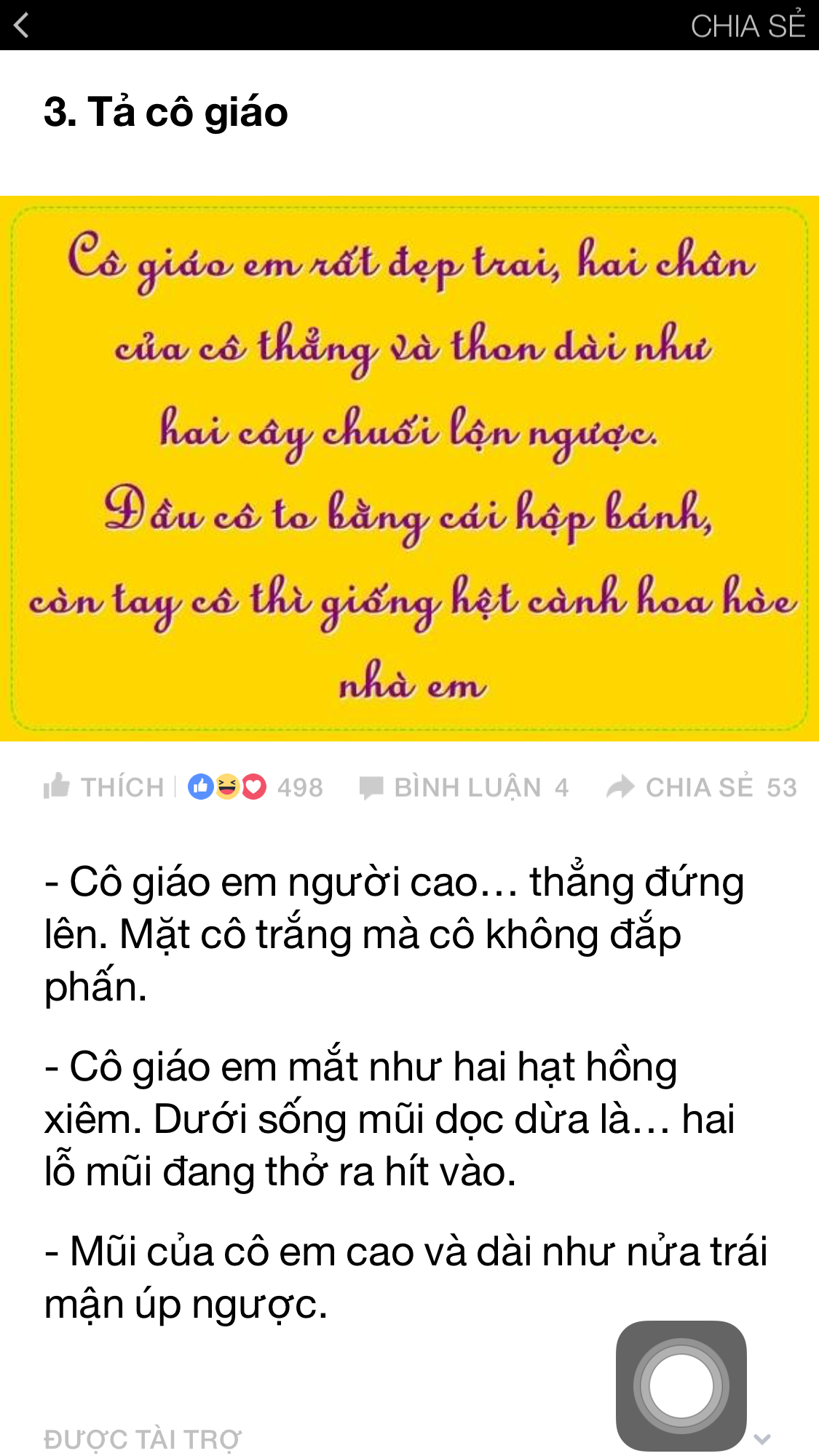Open BÌNH LUẬN comments
Screen dimensions: 819x1456
[x=464, y=787]
